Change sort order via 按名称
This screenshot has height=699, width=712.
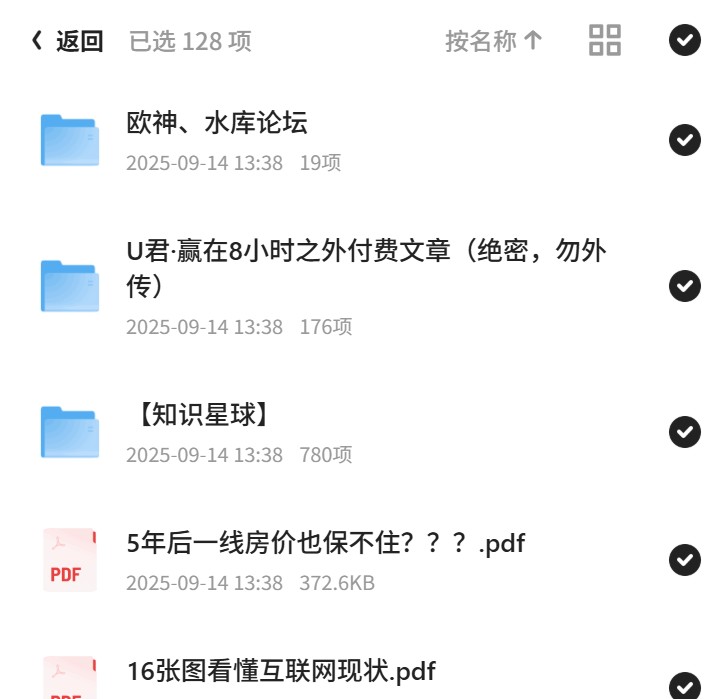coord(494,41)
